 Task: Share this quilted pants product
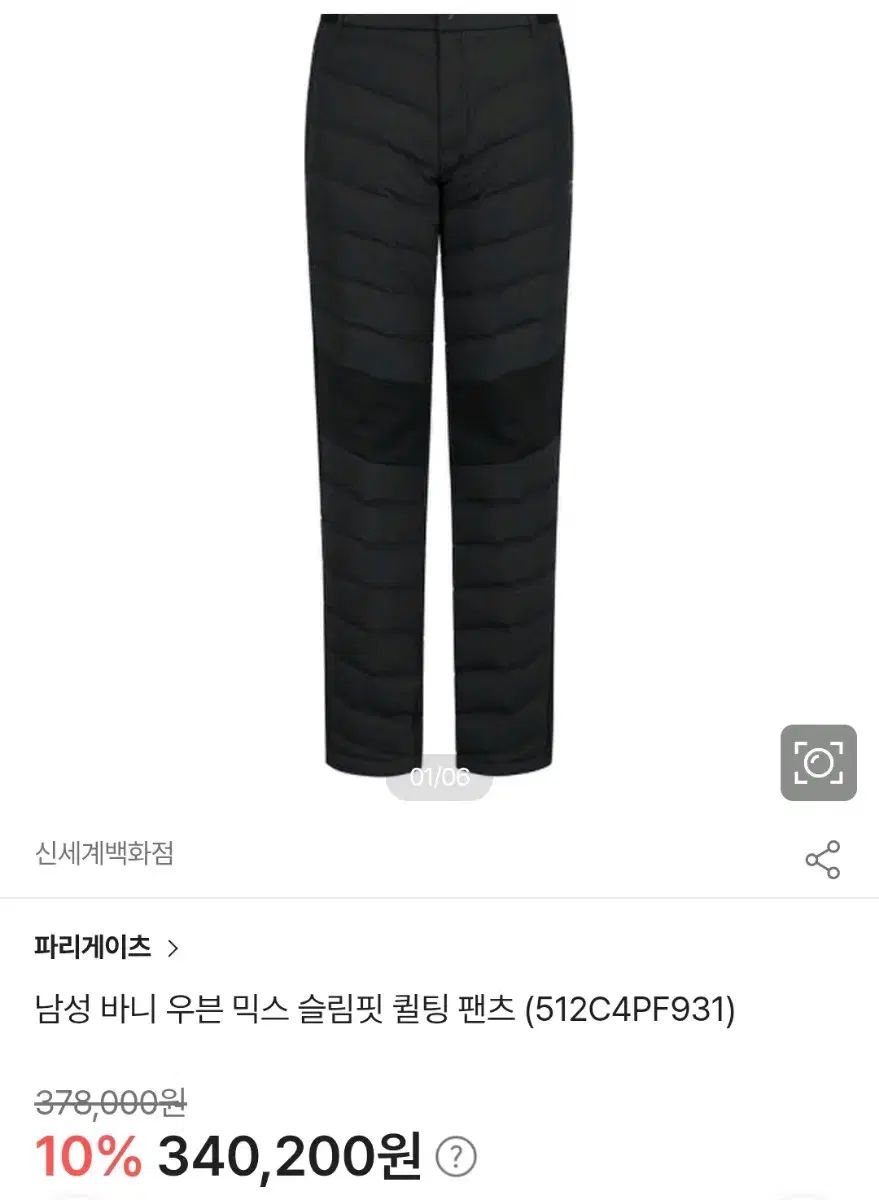point(822,860)
